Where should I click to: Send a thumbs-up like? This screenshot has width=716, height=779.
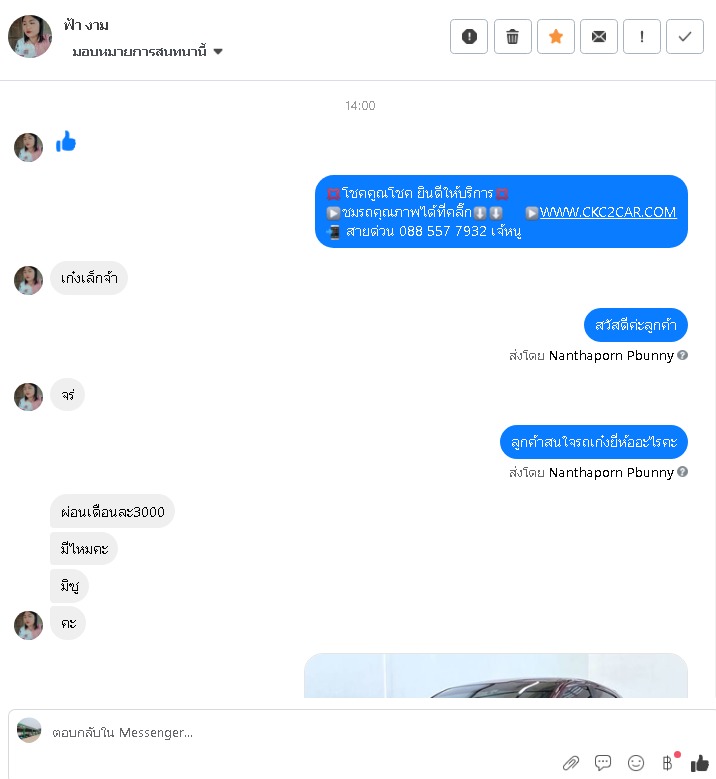point(700,763)
